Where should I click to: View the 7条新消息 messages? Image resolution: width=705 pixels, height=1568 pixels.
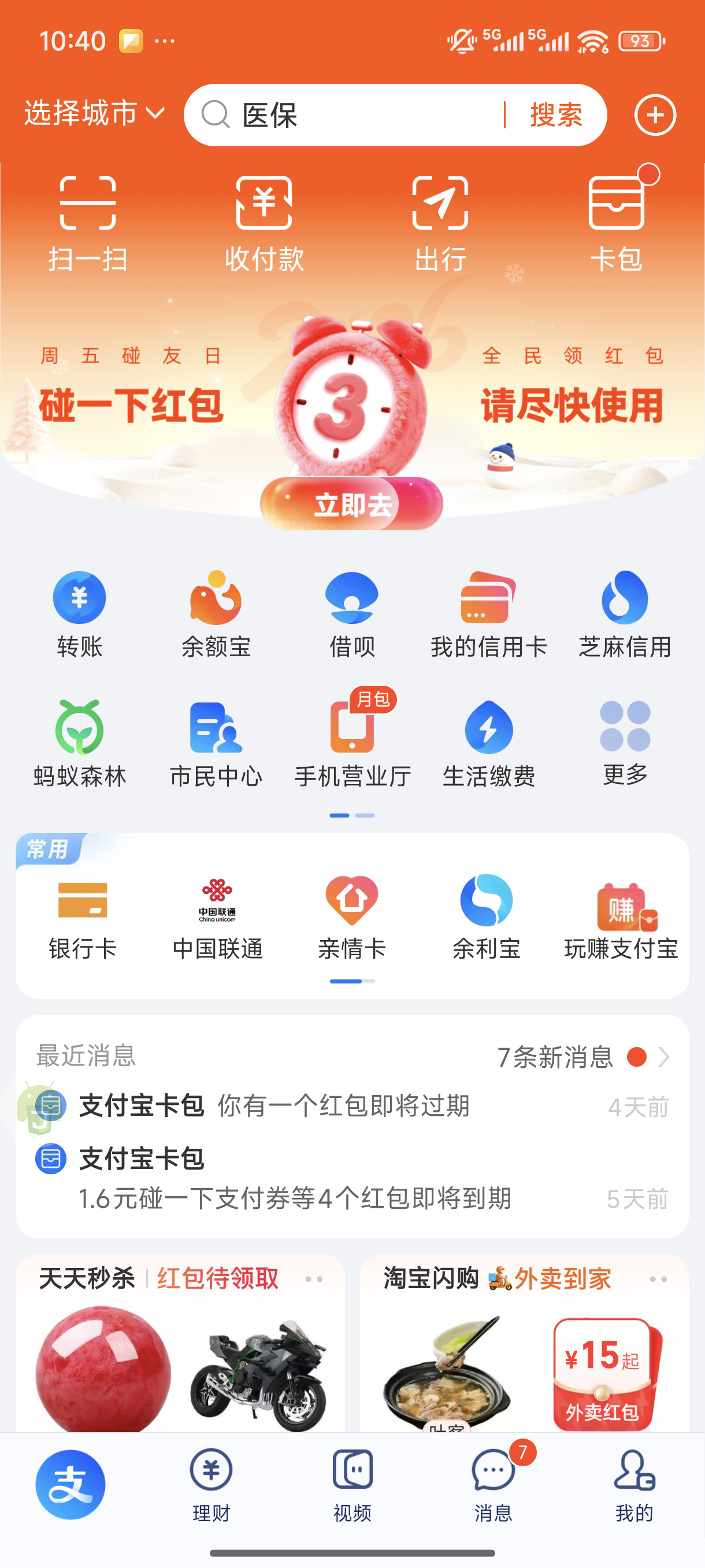[582, 1057]
